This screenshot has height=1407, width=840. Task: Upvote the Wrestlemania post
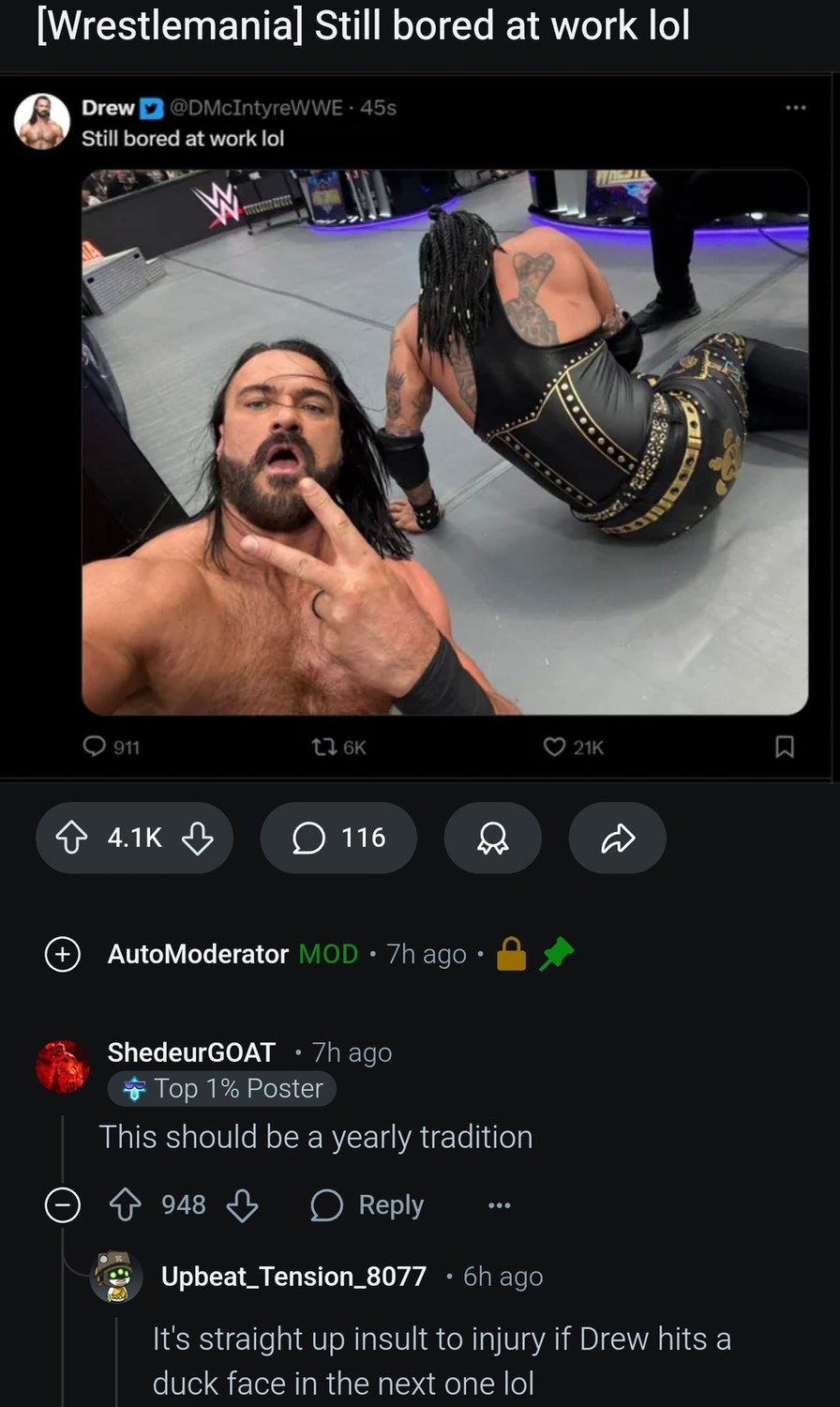click(x=72, y=838)
